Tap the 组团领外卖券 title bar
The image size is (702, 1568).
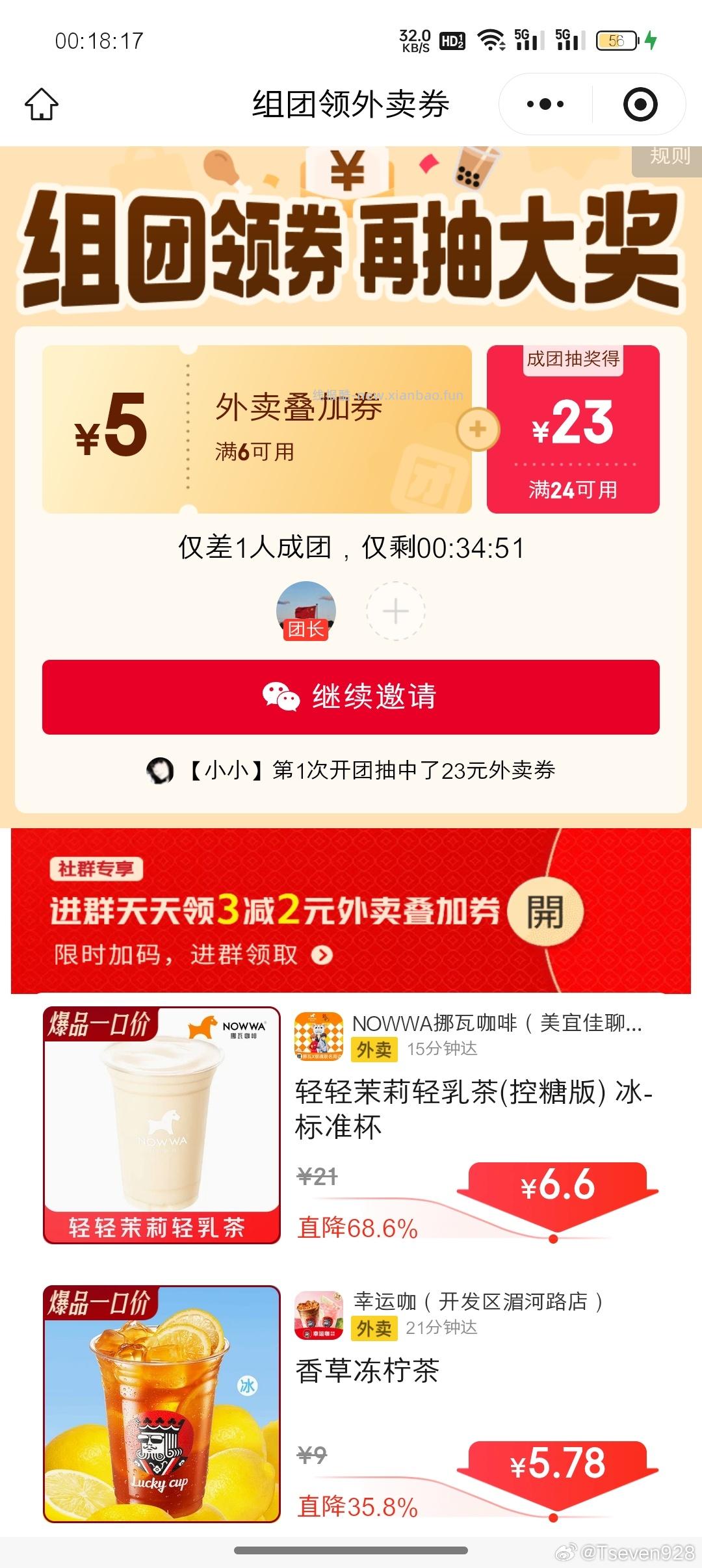coord(351,104)
